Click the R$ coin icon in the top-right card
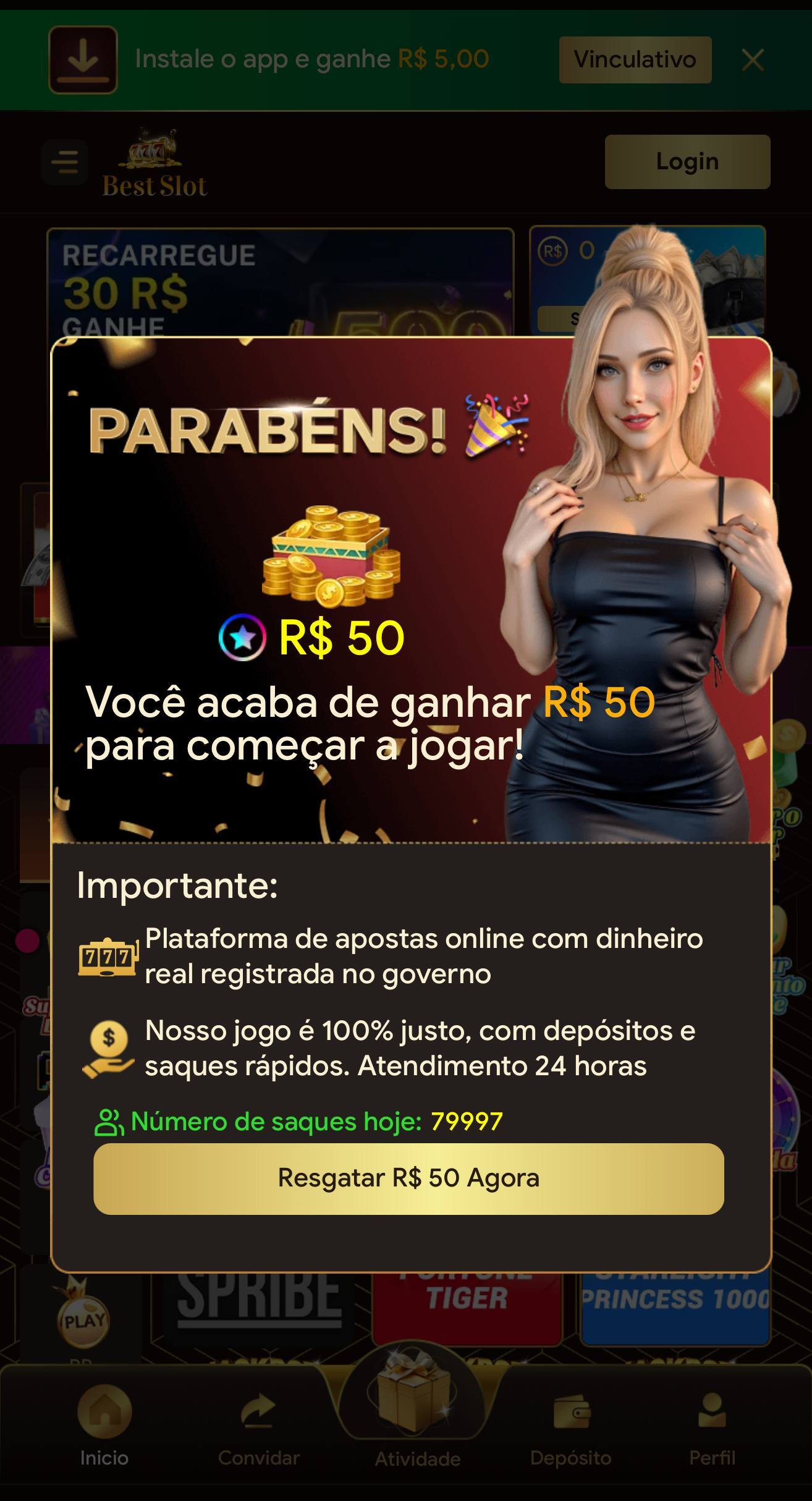 point(554,250)
